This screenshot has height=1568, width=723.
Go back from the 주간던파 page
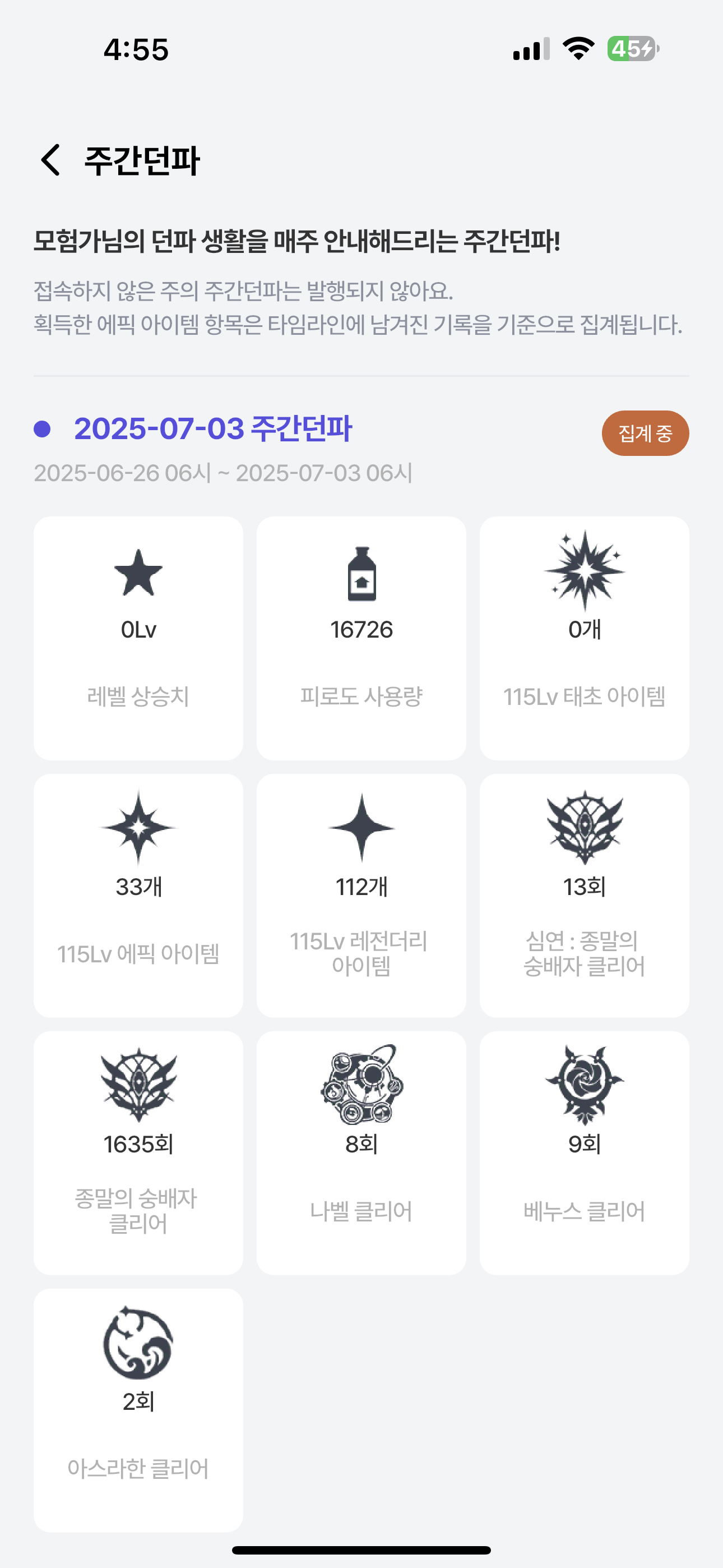[50, 160]
